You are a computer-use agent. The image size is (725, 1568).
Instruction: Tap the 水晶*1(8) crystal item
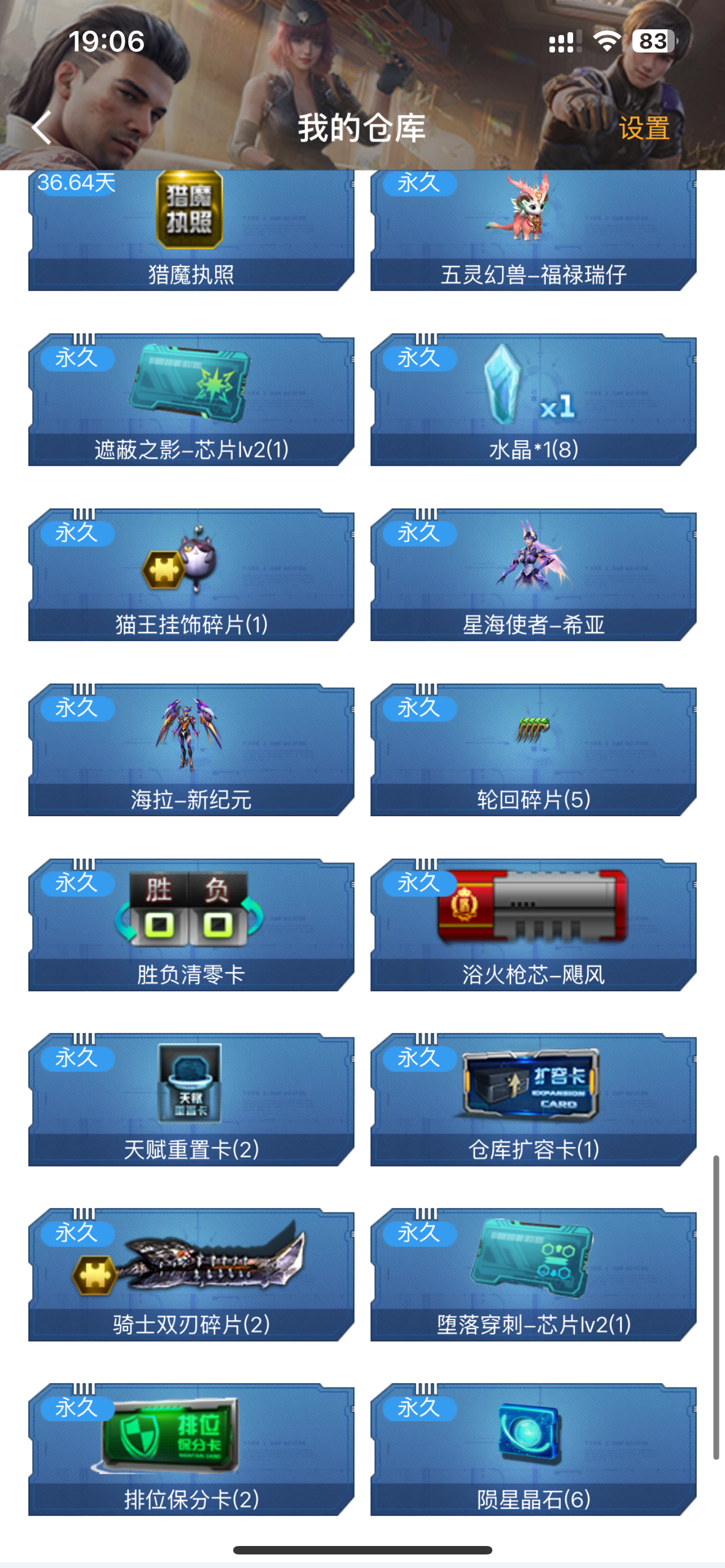pos(532,399)
